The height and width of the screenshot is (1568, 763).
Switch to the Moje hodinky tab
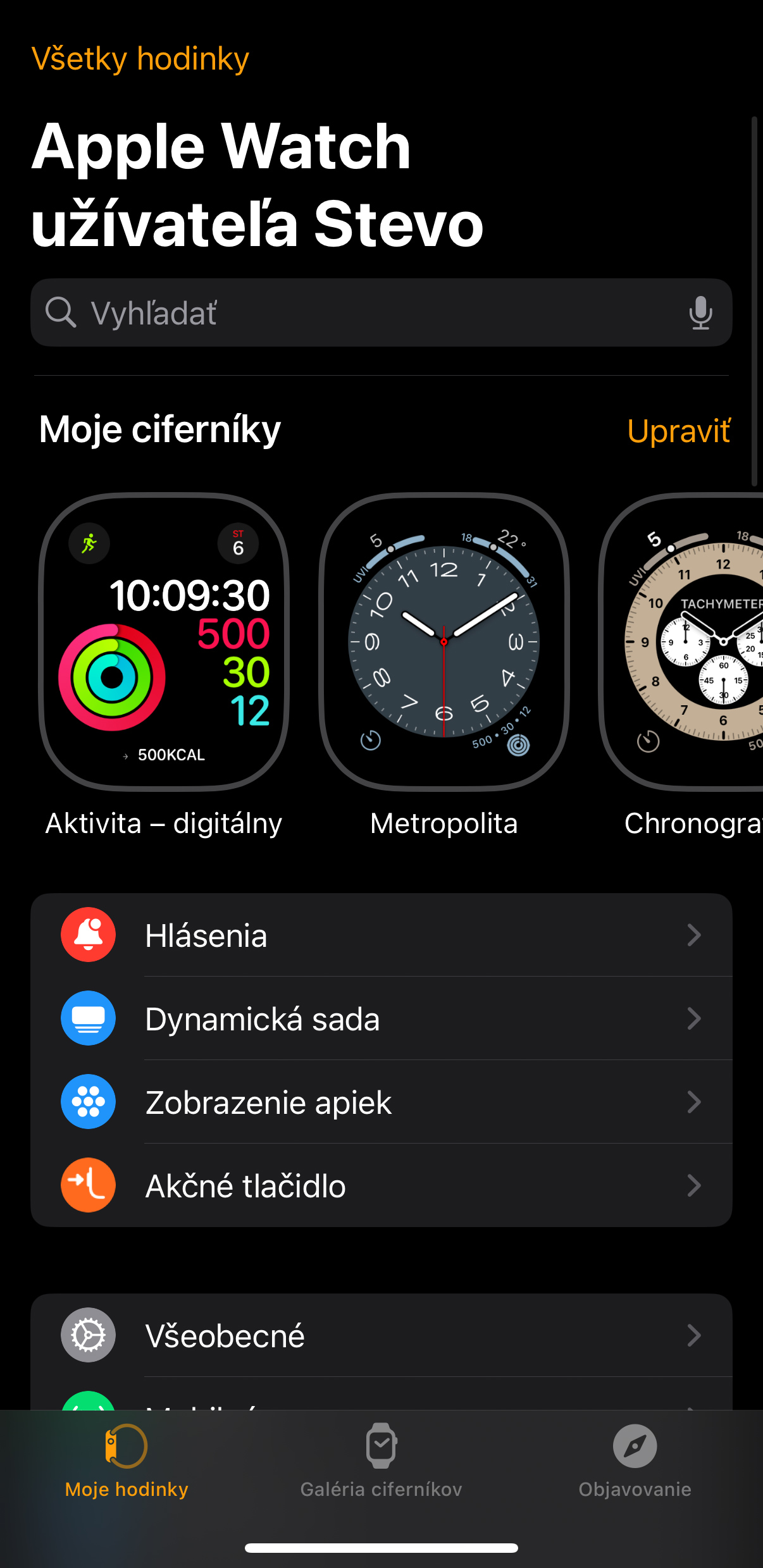(127, 1461)
